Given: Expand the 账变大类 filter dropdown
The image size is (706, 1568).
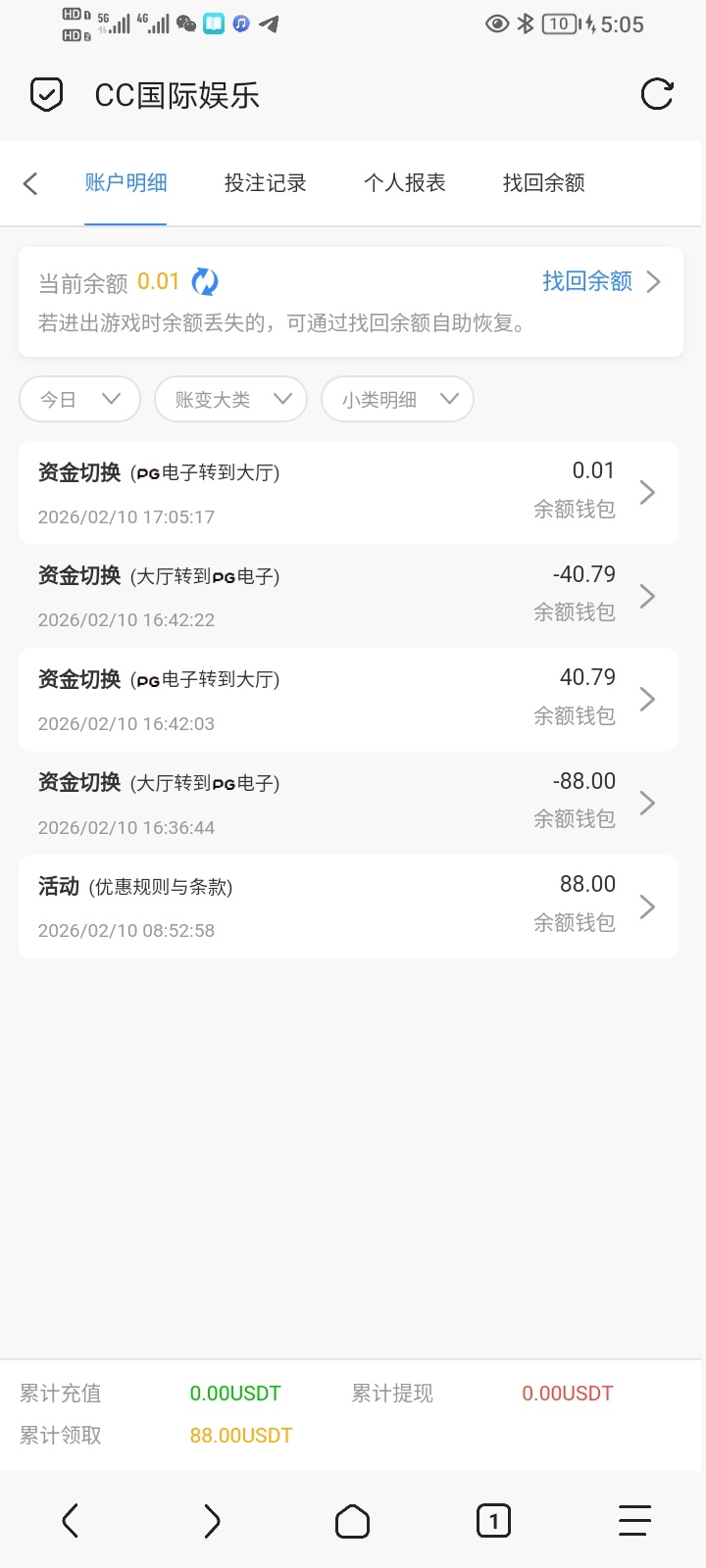Looking at the screenshot, I should click(231, 399).
